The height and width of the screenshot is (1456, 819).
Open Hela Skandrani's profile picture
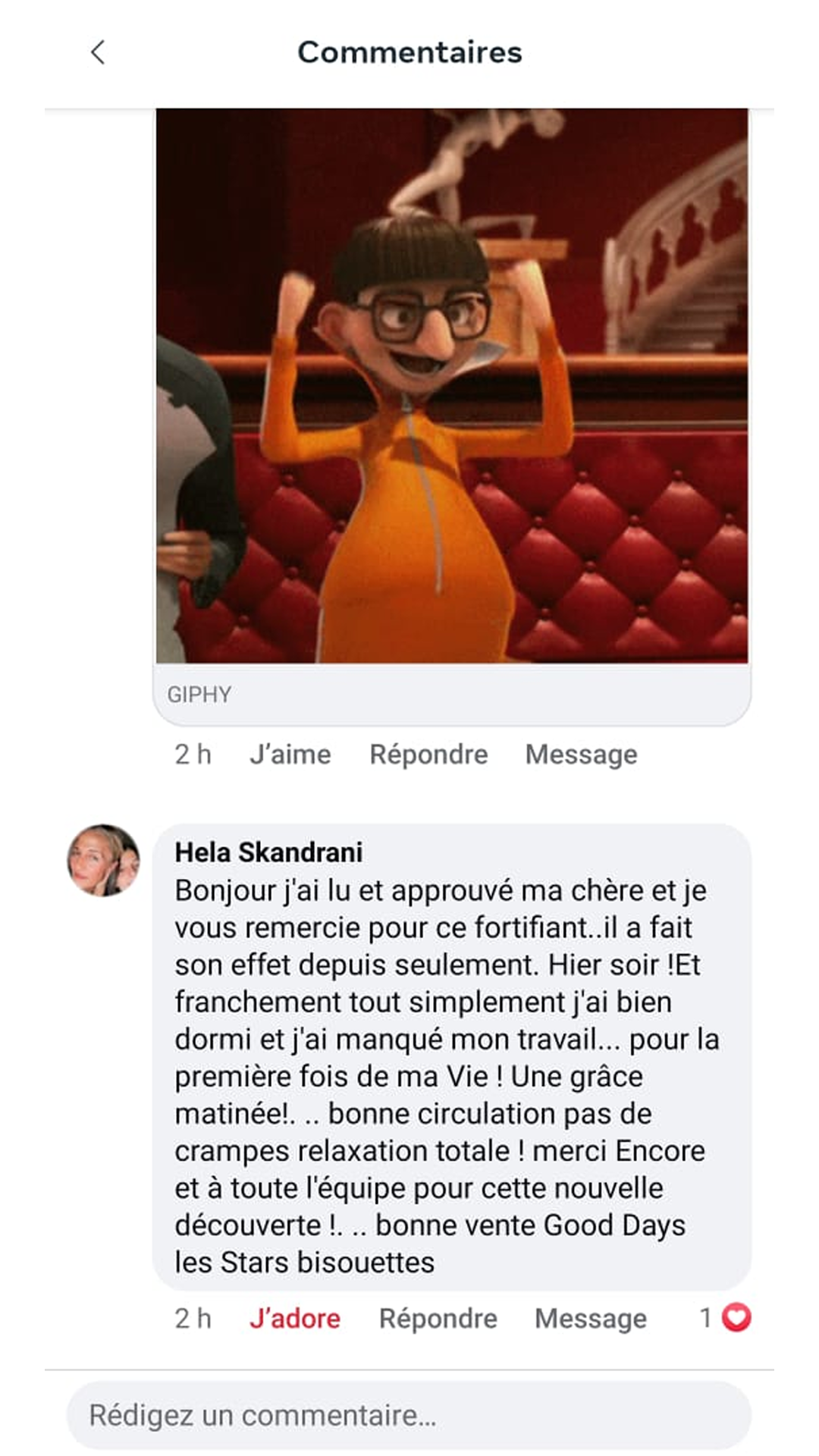coord(104,860)
